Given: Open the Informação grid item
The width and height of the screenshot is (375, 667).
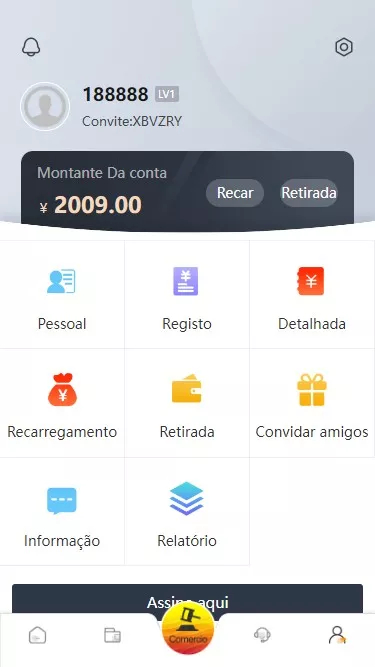Looking at the screenshot, I should [62, 511].
